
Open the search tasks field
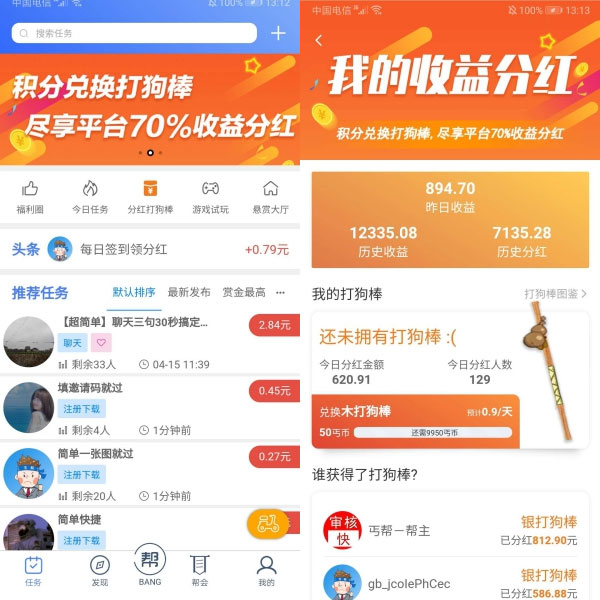pyautogui.click(x=134, y=33)
